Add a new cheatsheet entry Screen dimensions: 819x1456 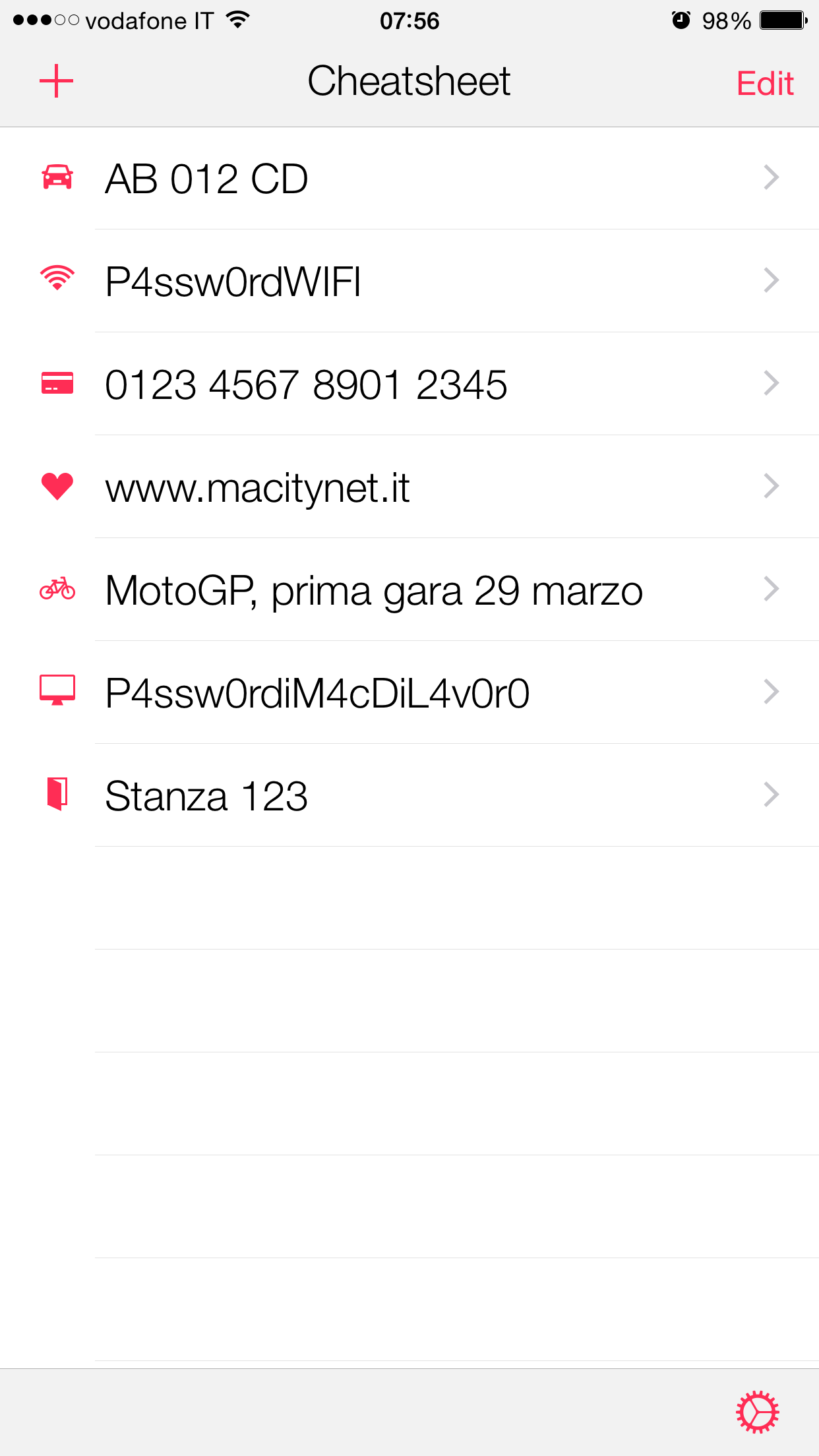tap(57, 81)
